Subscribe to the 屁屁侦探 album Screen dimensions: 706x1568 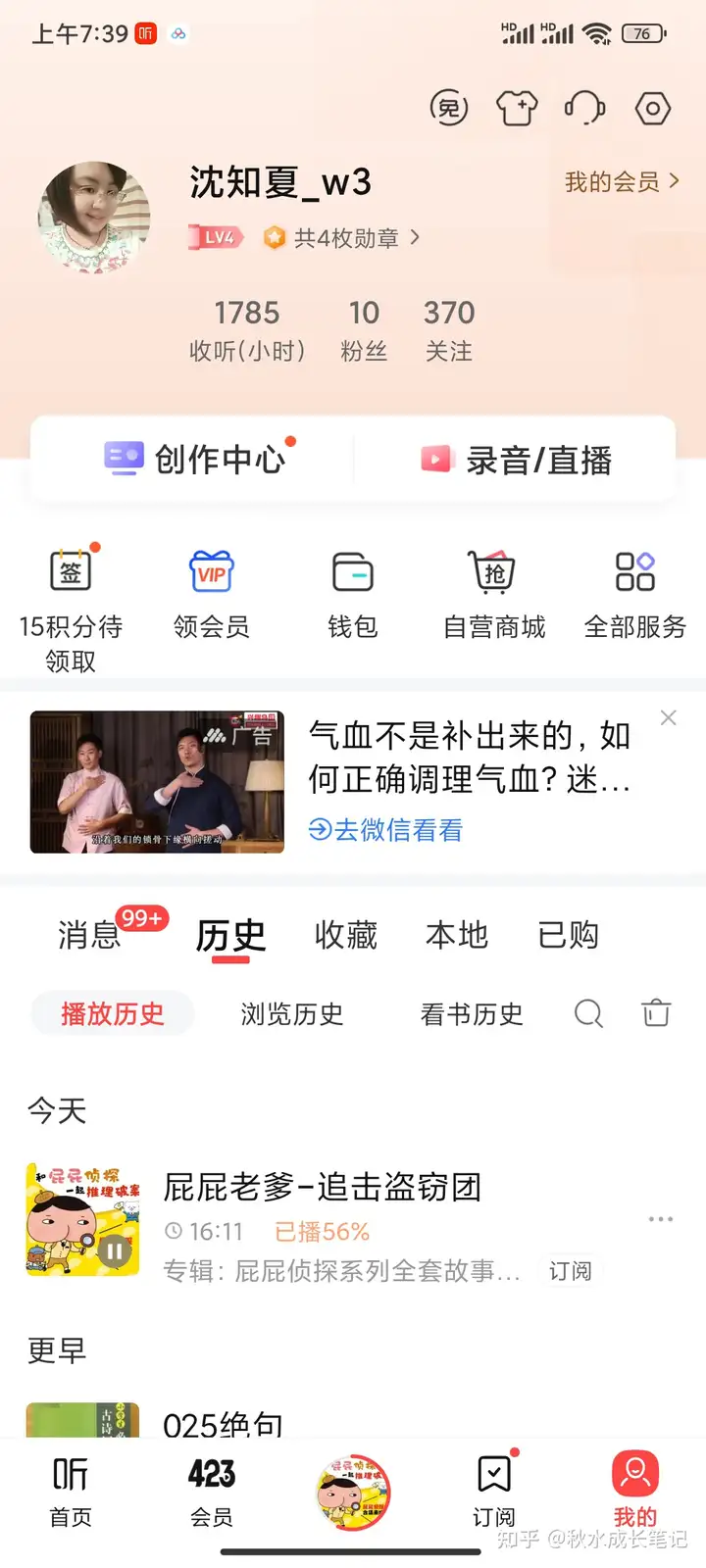pyautogui.click(x=570, y=1271)
